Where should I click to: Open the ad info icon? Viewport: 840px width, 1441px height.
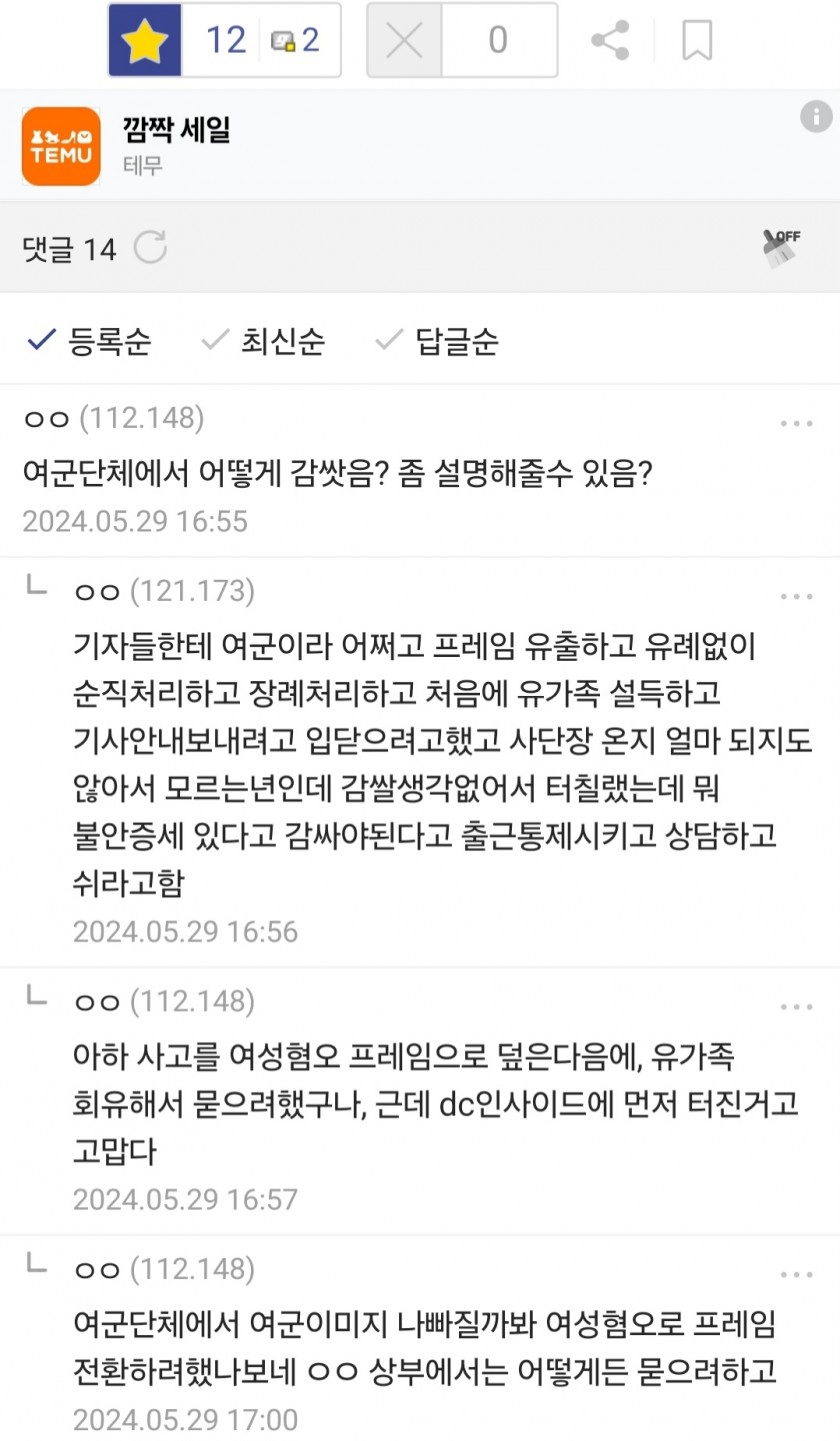[816, 116]
